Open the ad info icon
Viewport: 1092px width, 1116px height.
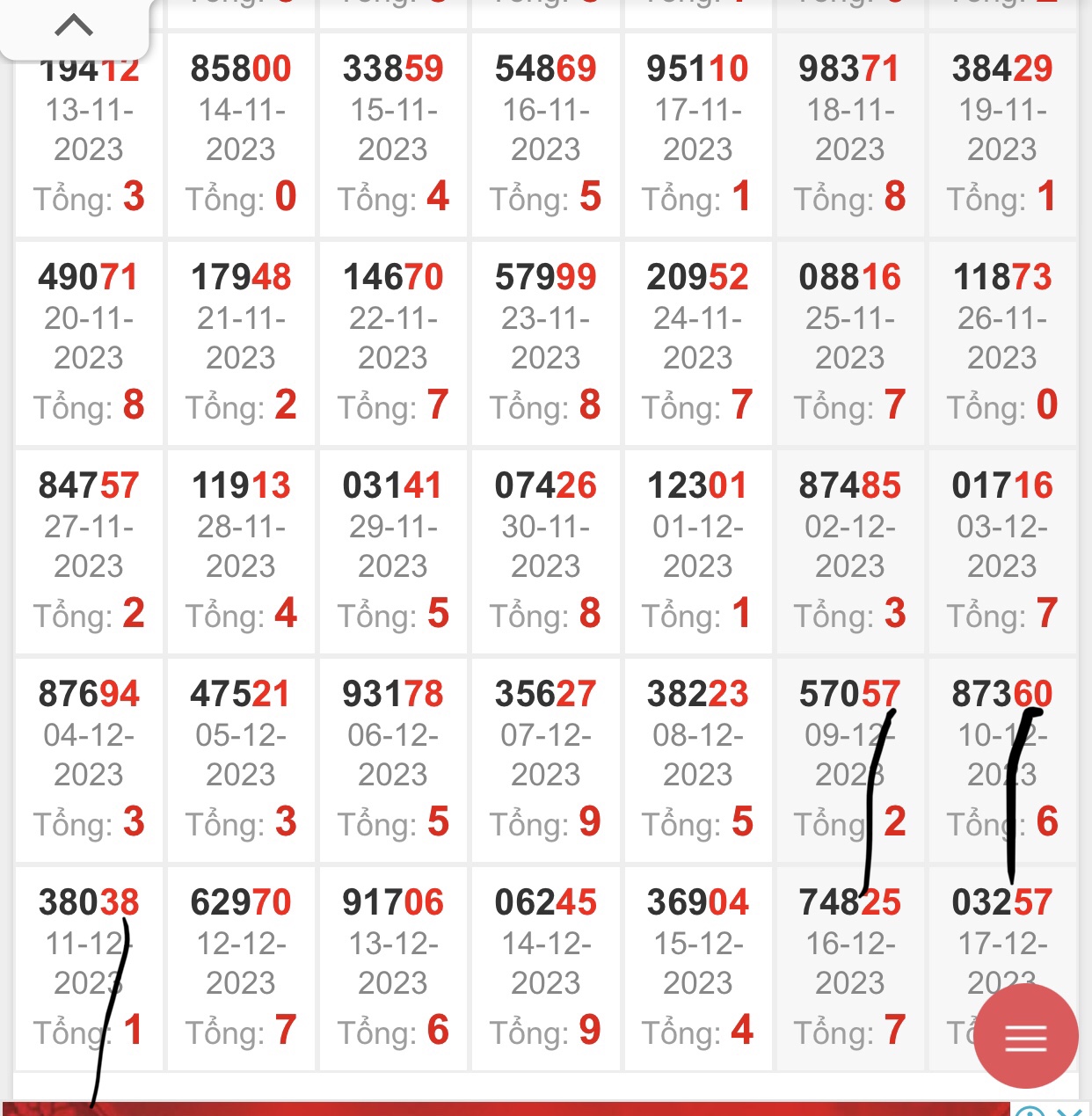1030,1111
